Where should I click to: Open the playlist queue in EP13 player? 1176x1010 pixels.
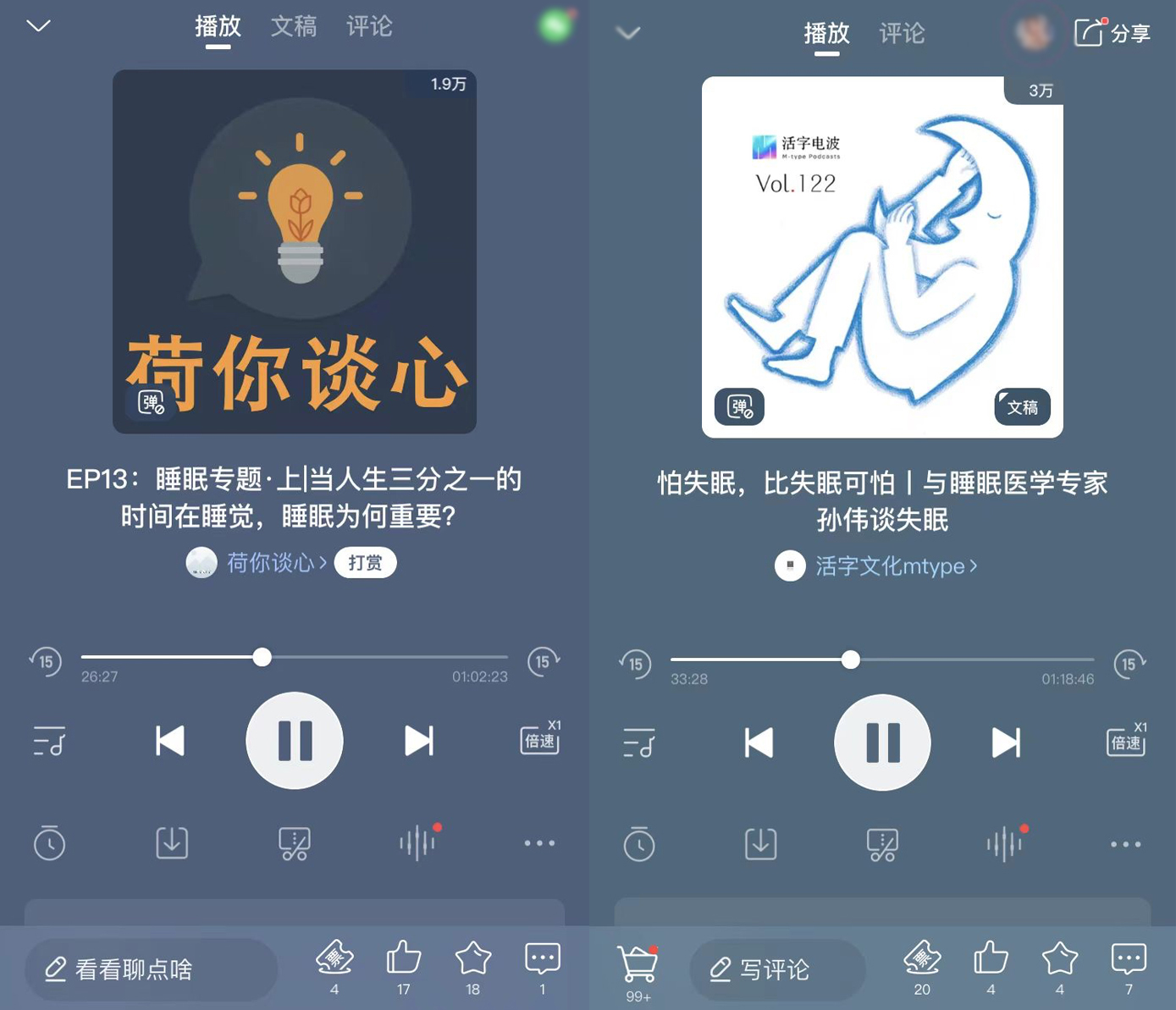tap(49, 741)
